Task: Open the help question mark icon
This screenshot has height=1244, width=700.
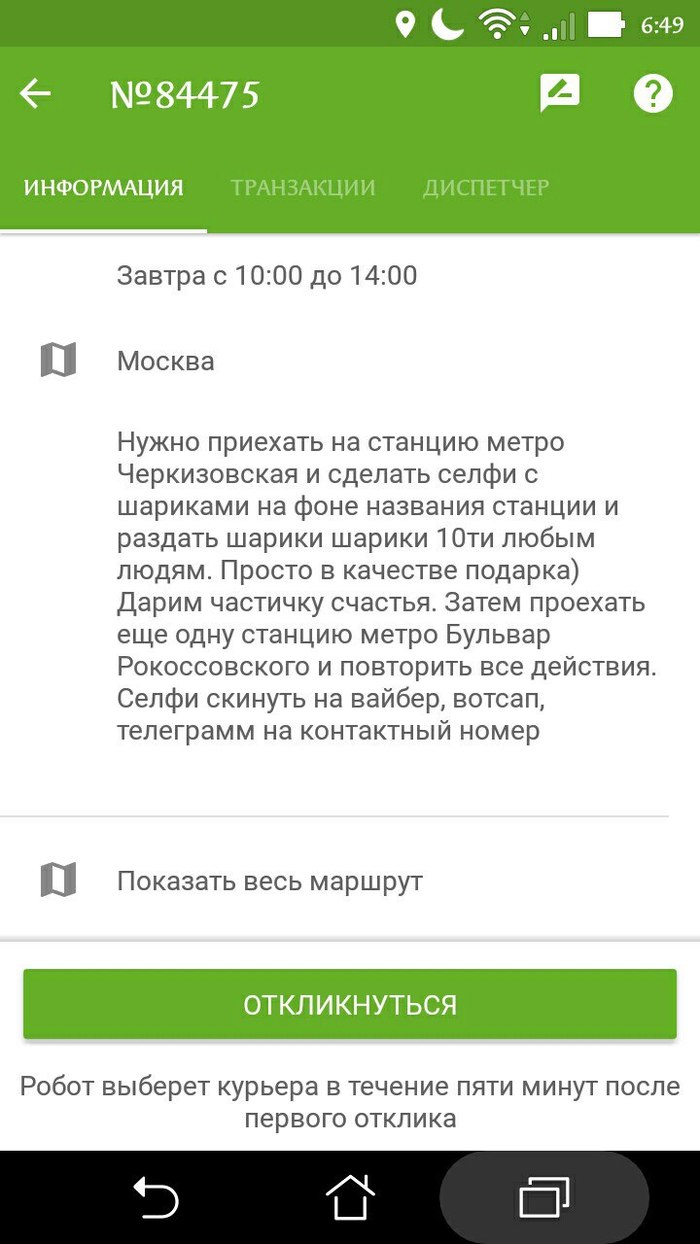Action: tap(652, 94)
